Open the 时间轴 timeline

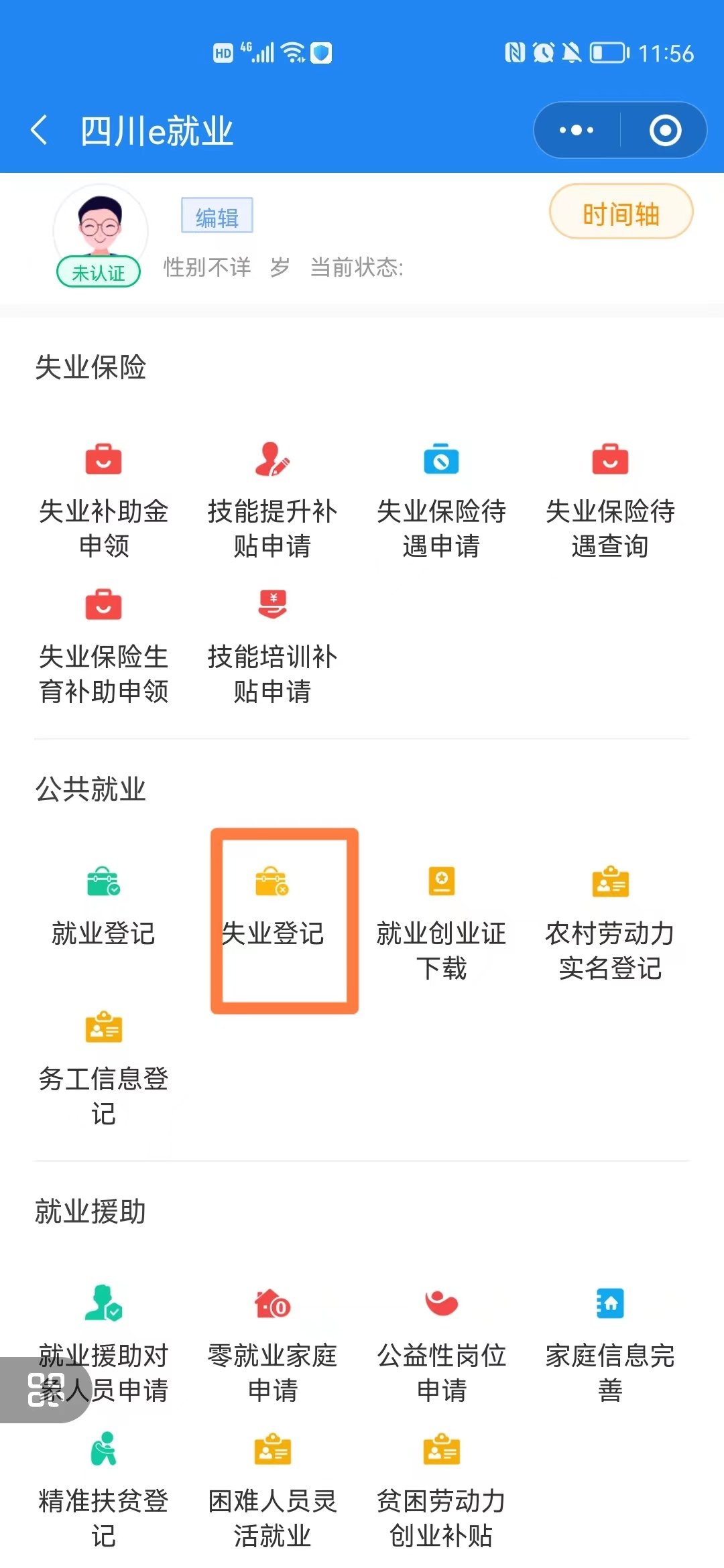tap(621, 212)
